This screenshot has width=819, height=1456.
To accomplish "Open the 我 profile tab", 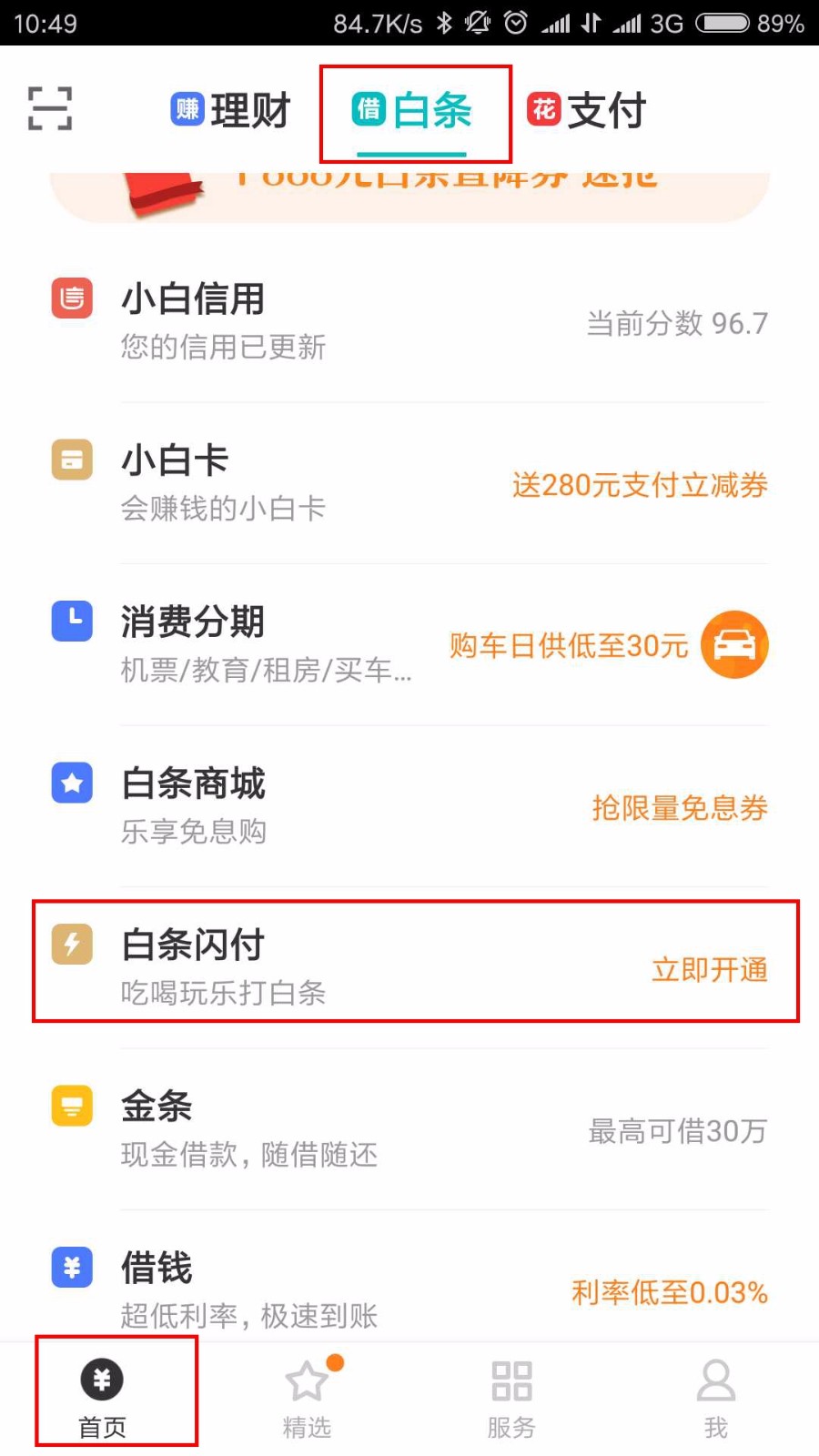I will point(716,1399).
